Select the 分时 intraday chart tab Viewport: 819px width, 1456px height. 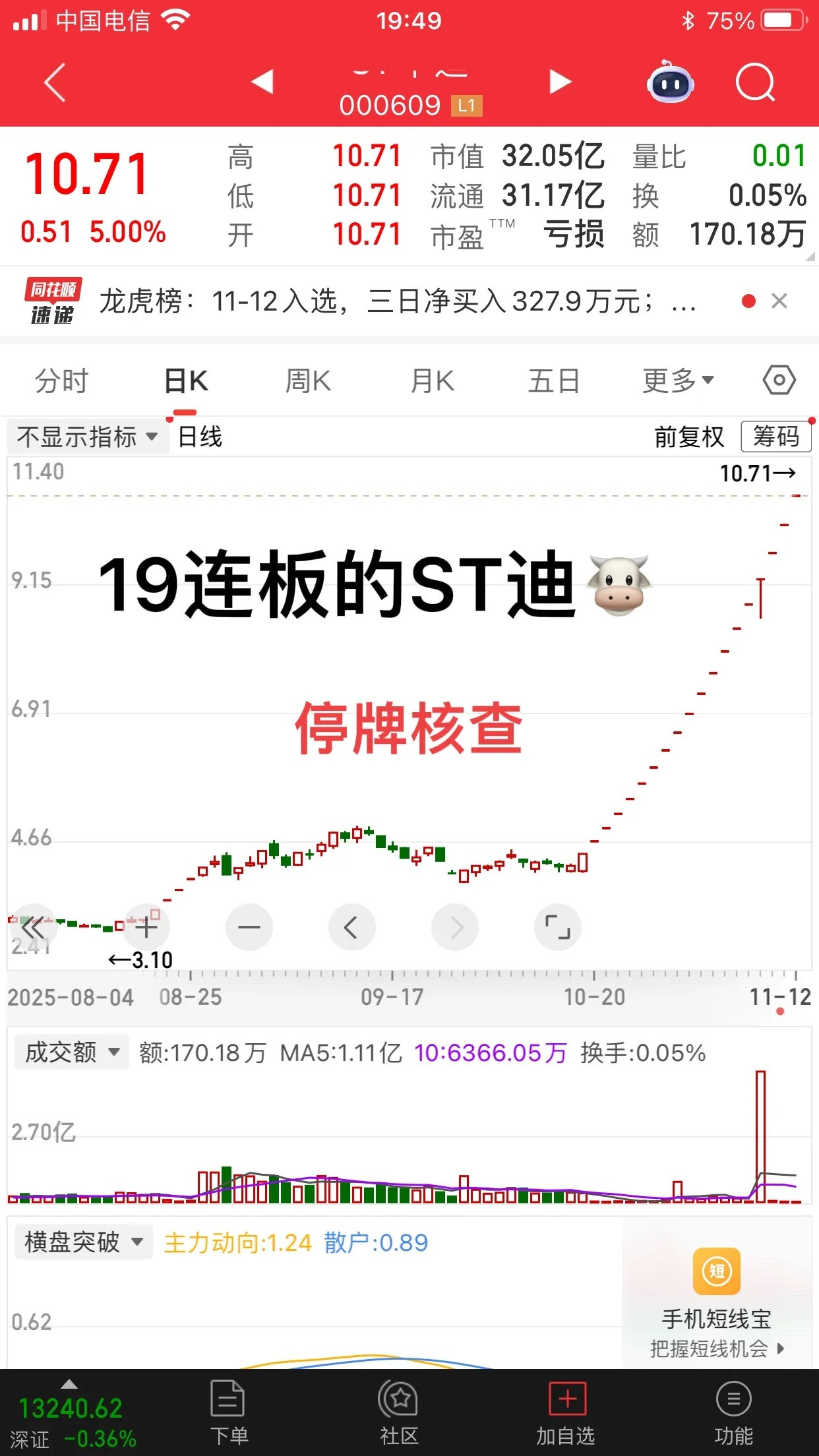click(x=60, y=380)
